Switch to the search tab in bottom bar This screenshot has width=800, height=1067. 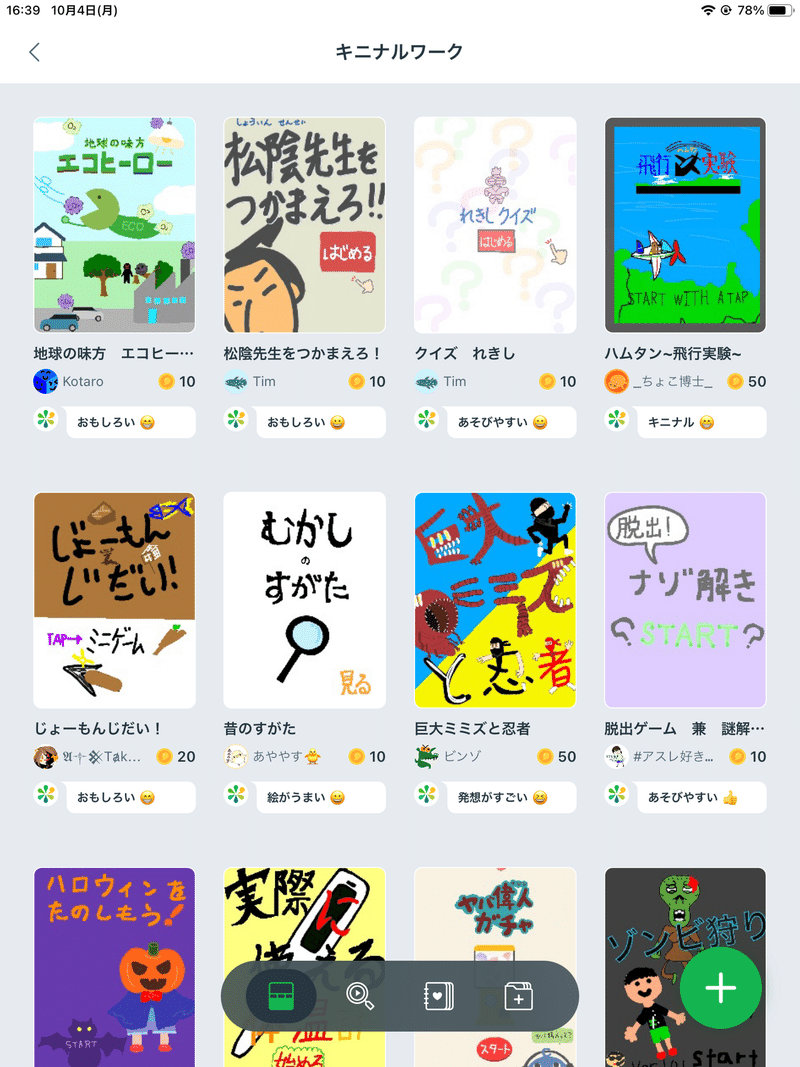(359, 995)
